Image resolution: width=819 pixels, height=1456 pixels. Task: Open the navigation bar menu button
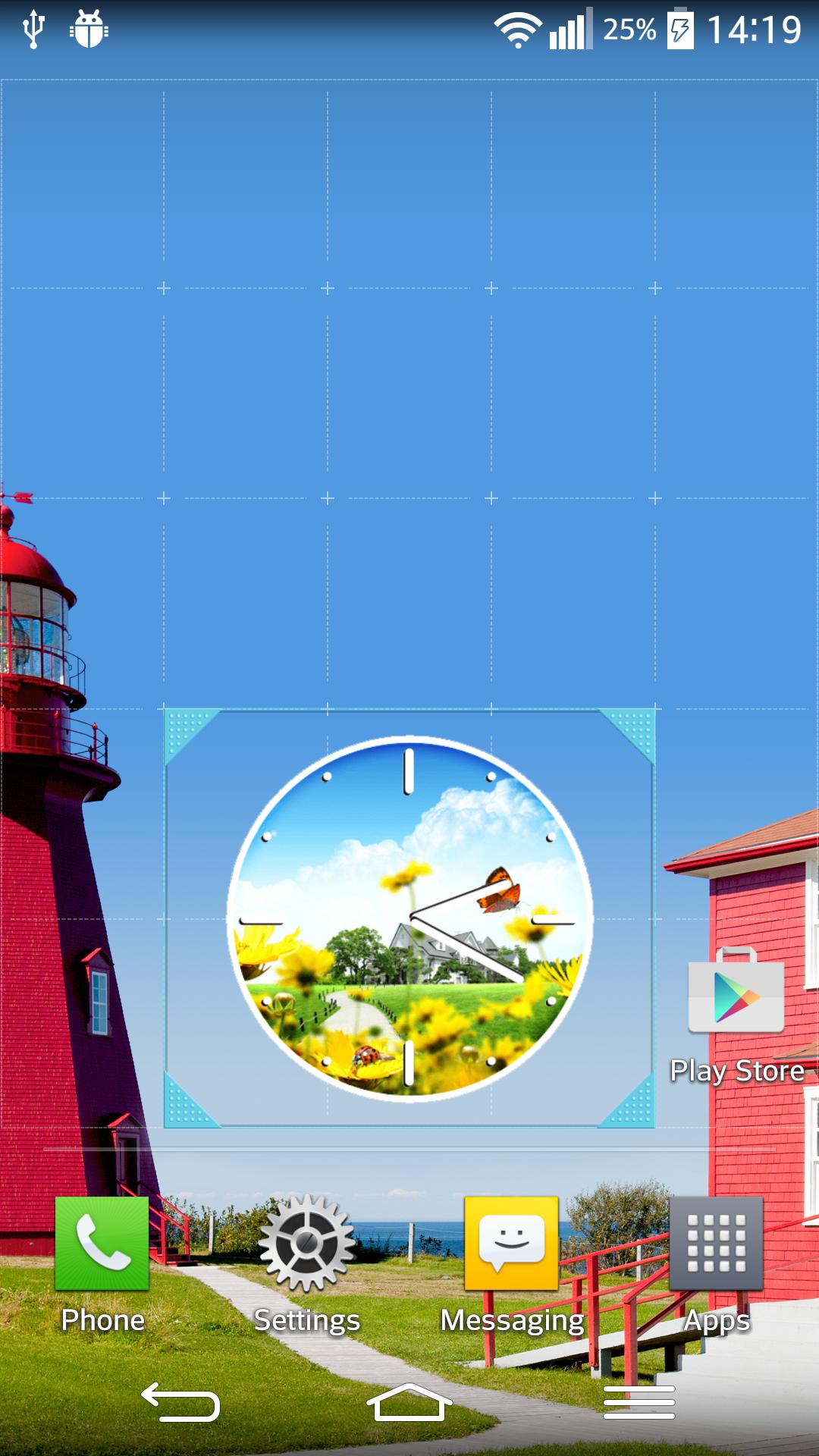[x=639, y=1402]
